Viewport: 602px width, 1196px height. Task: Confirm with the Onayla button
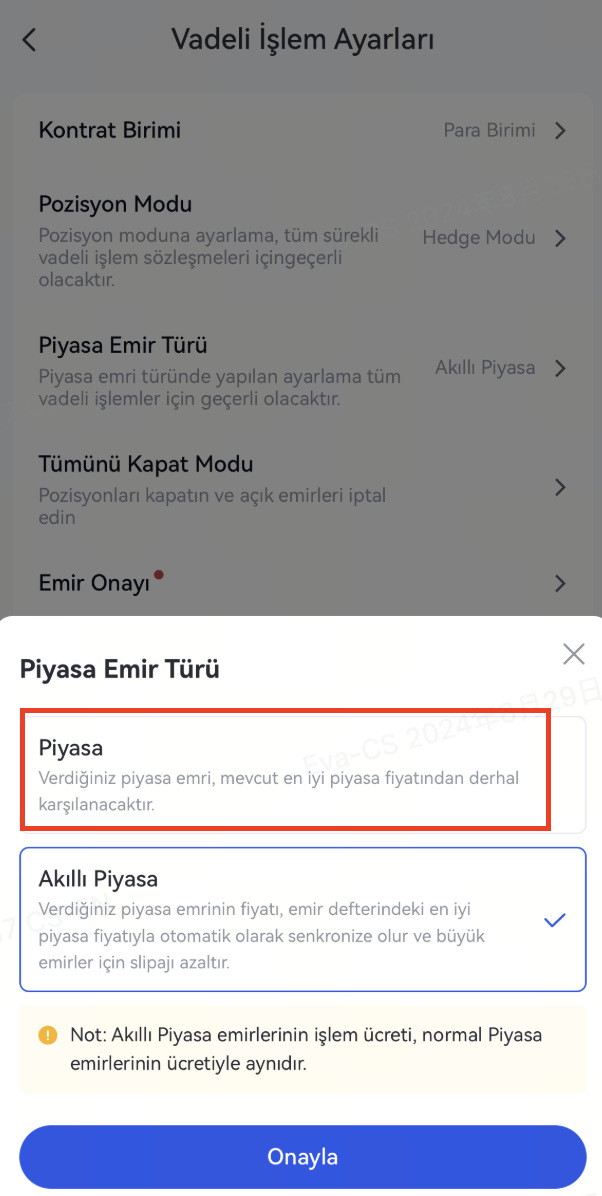pyautogui.click(x=302, y=1157)
